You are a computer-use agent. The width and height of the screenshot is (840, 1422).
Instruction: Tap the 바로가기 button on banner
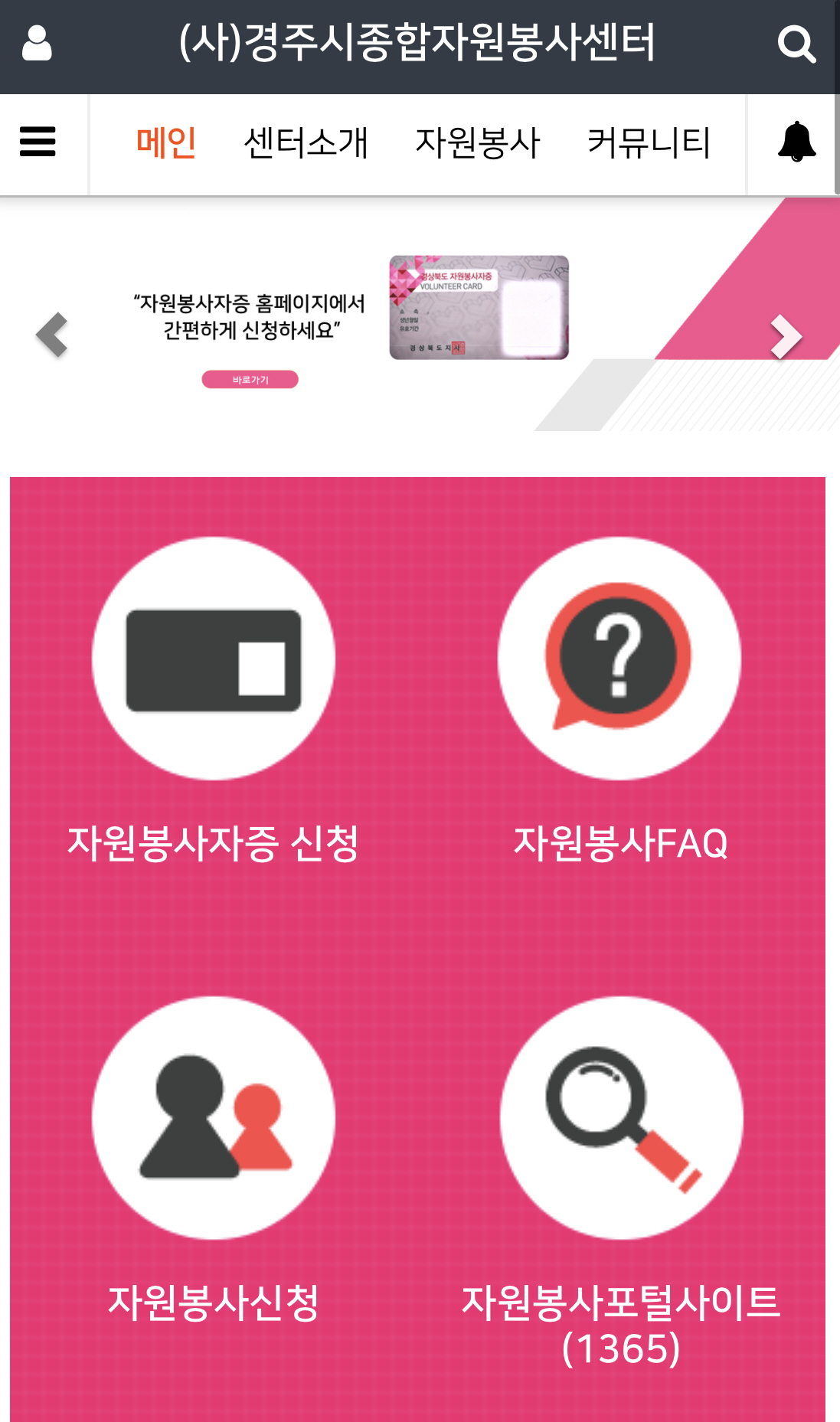[250, 379]
